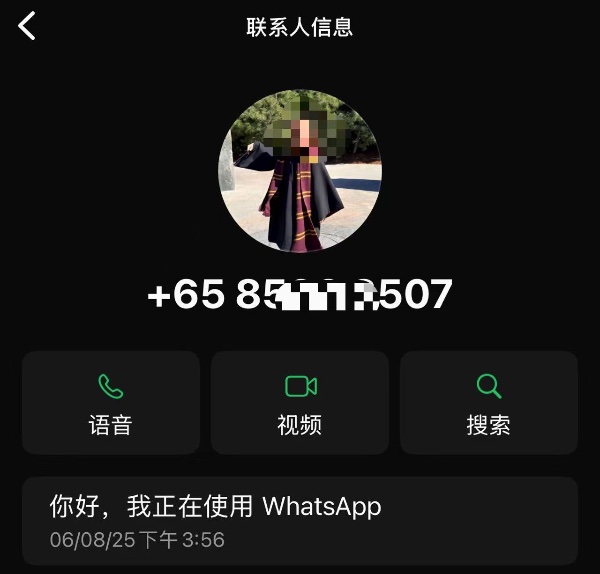
Task: Start a voice call with 语音
Action: [x=110, y=402]
